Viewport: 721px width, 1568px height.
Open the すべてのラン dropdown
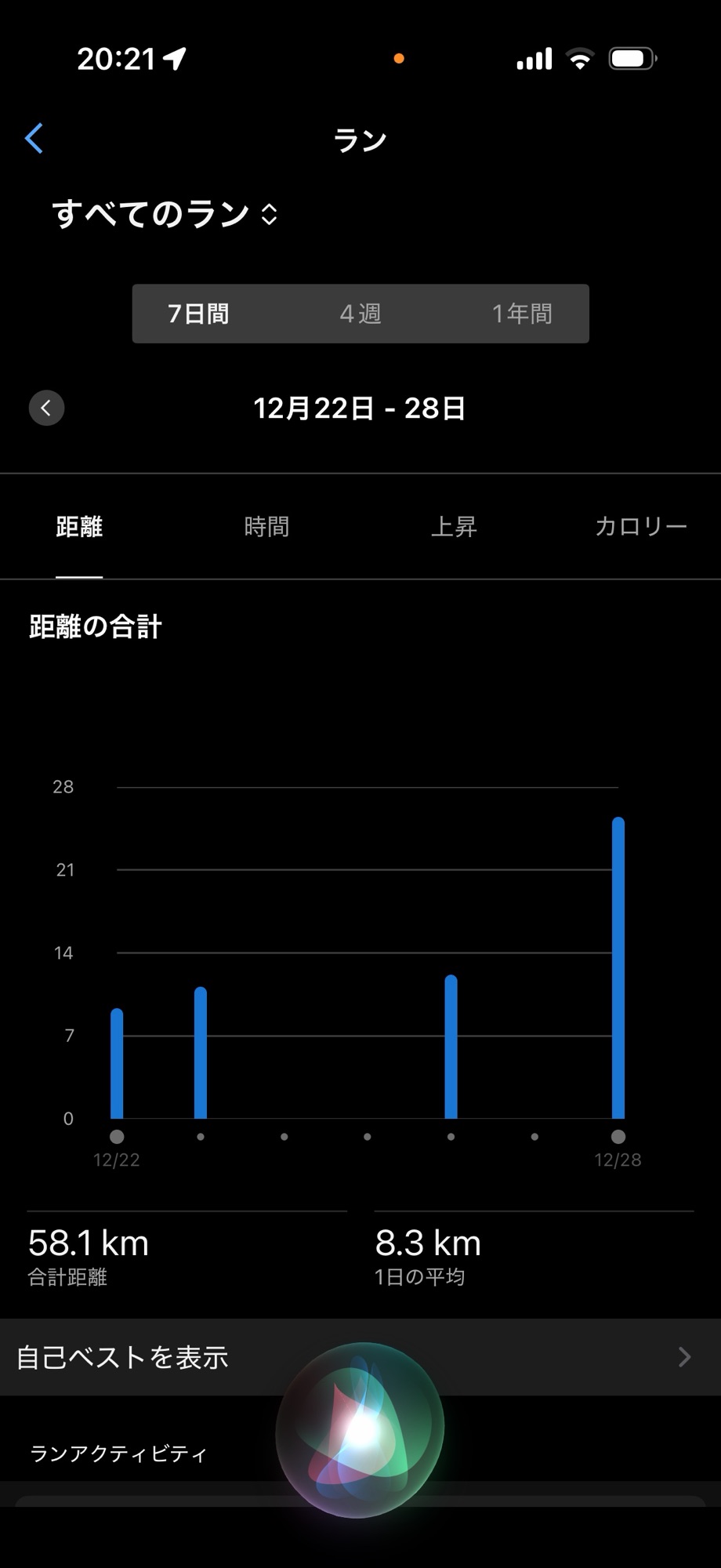click(165, 214)
